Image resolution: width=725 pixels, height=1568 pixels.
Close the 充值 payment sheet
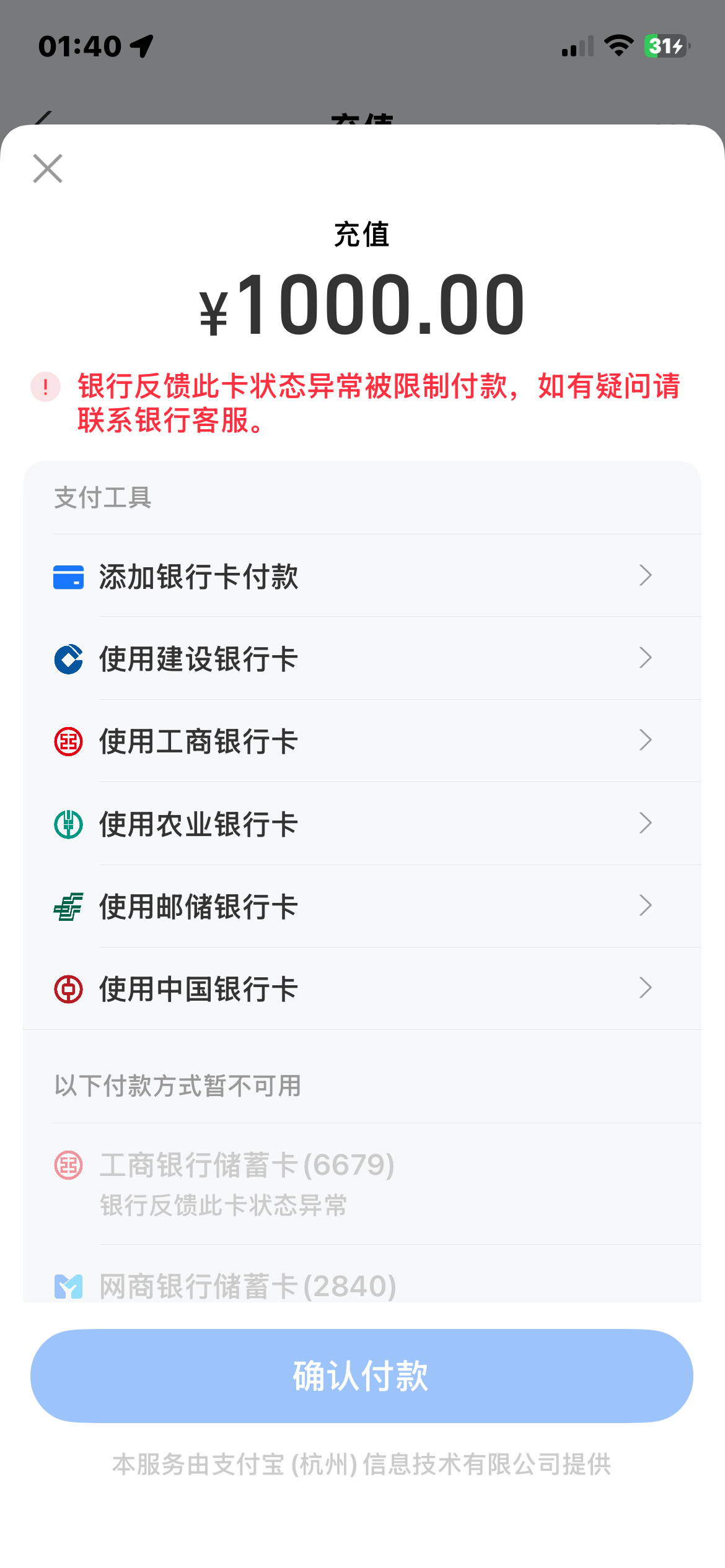pyautogui.click(x=48, y=168)
